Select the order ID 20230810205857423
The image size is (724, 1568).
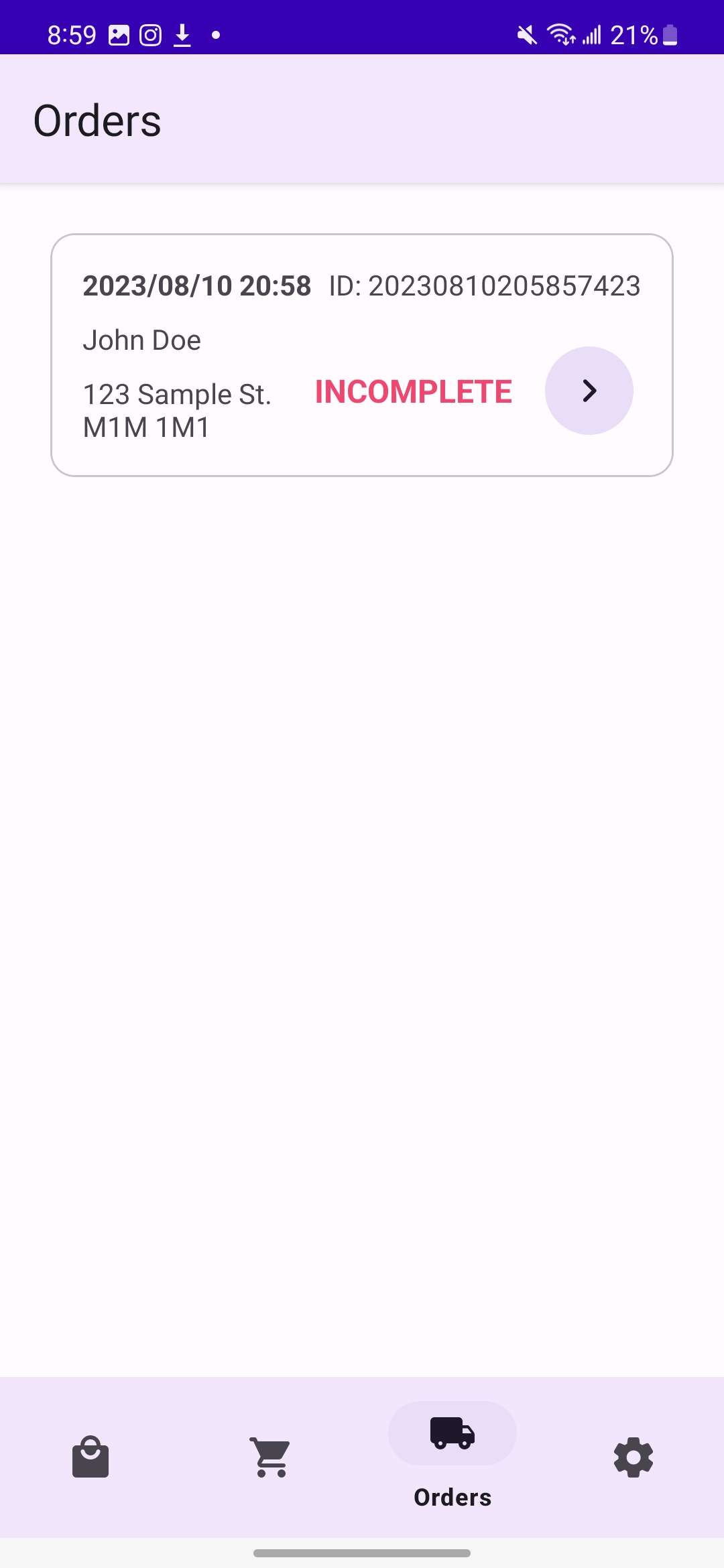[485, 285]
